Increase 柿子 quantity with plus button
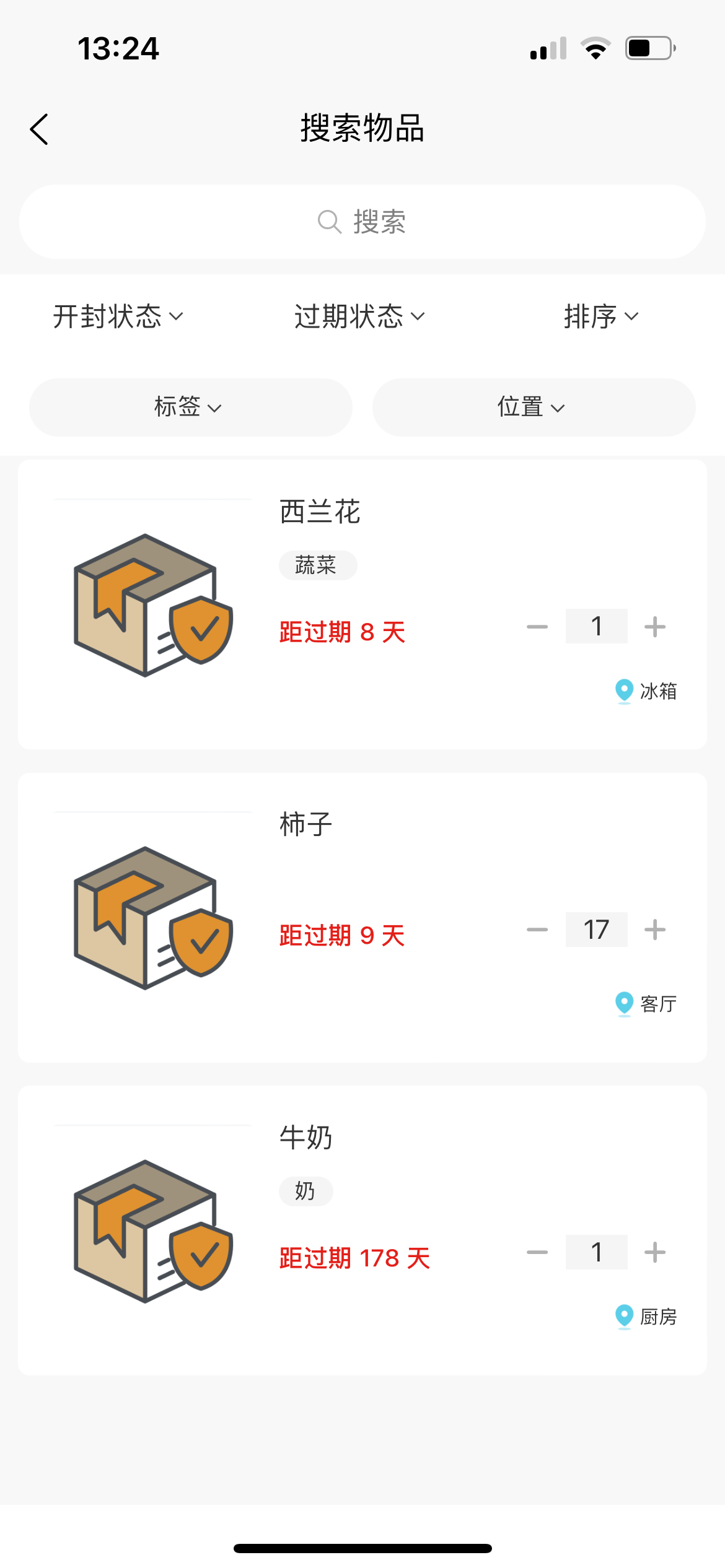This screenshot has width=725, height=1568. (656, 929)
